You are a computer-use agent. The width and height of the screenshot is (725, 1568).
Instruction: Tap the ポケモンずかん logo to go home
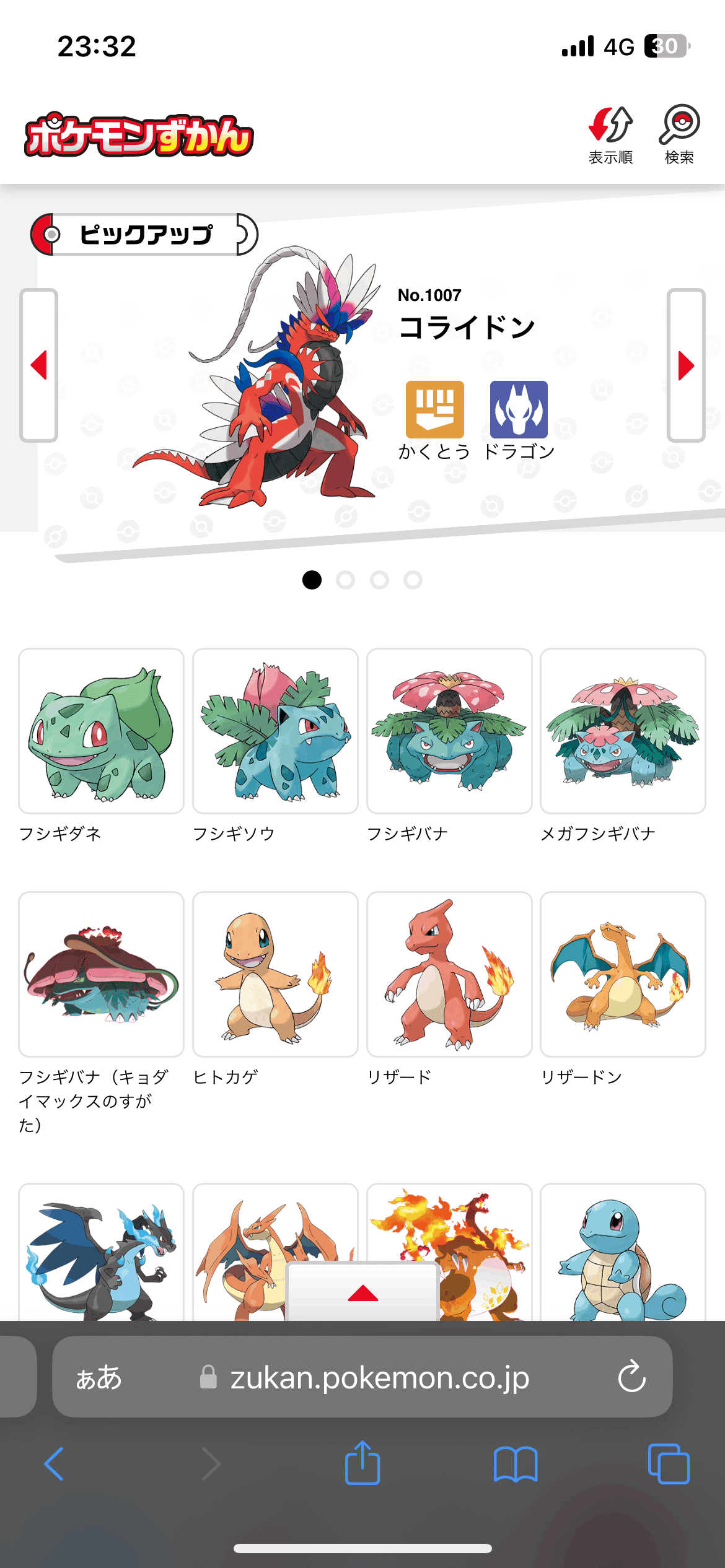point(139,135)
